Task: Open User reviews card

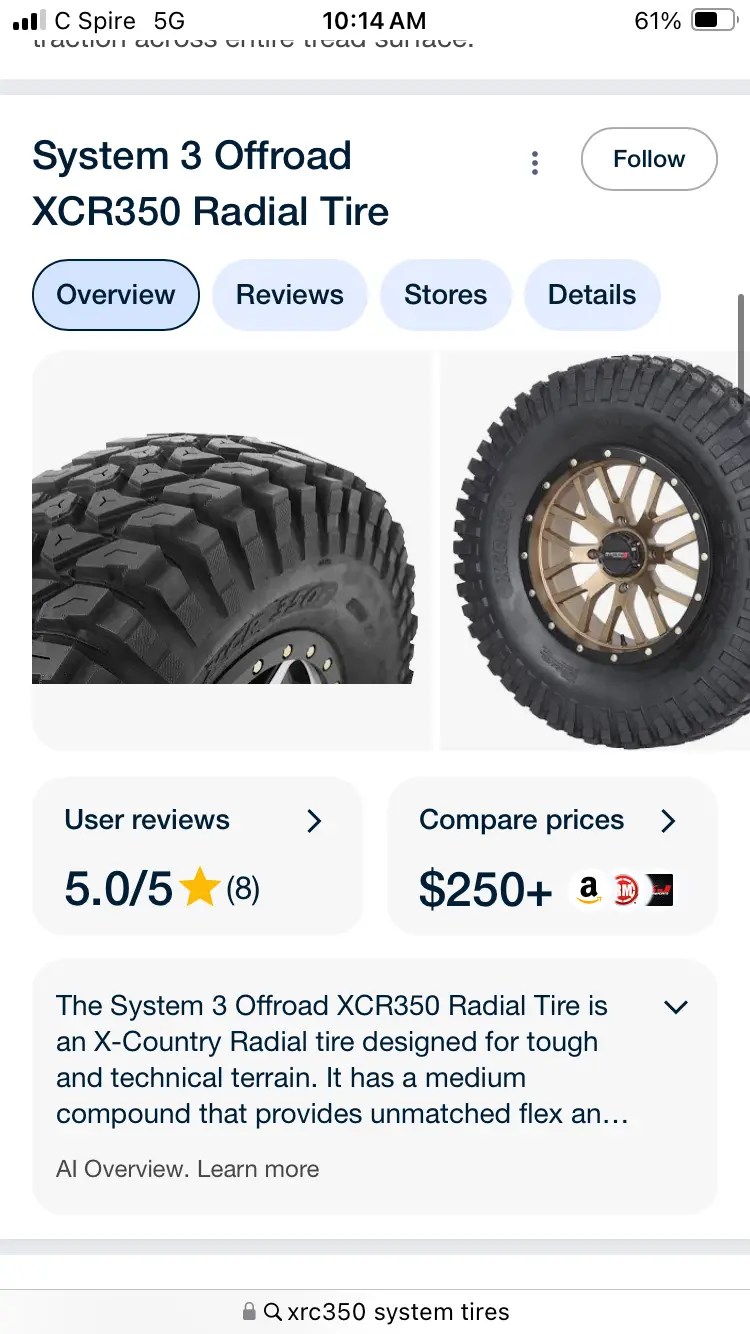Action: click(x=196, y=856)
